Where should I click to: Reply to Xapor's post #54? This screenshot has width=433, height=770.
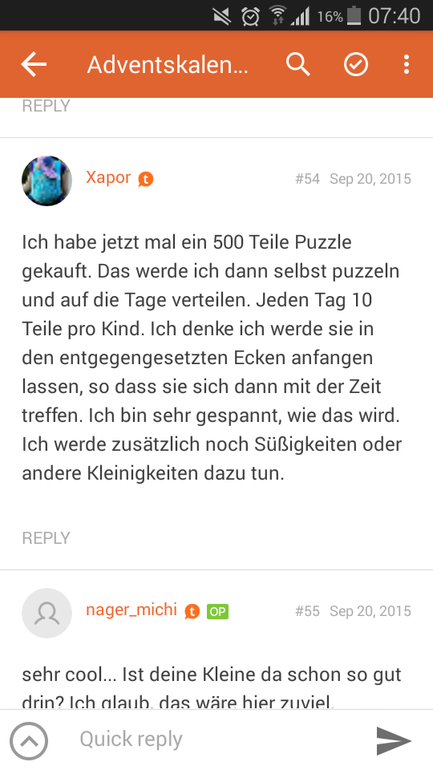pos(46,538)
